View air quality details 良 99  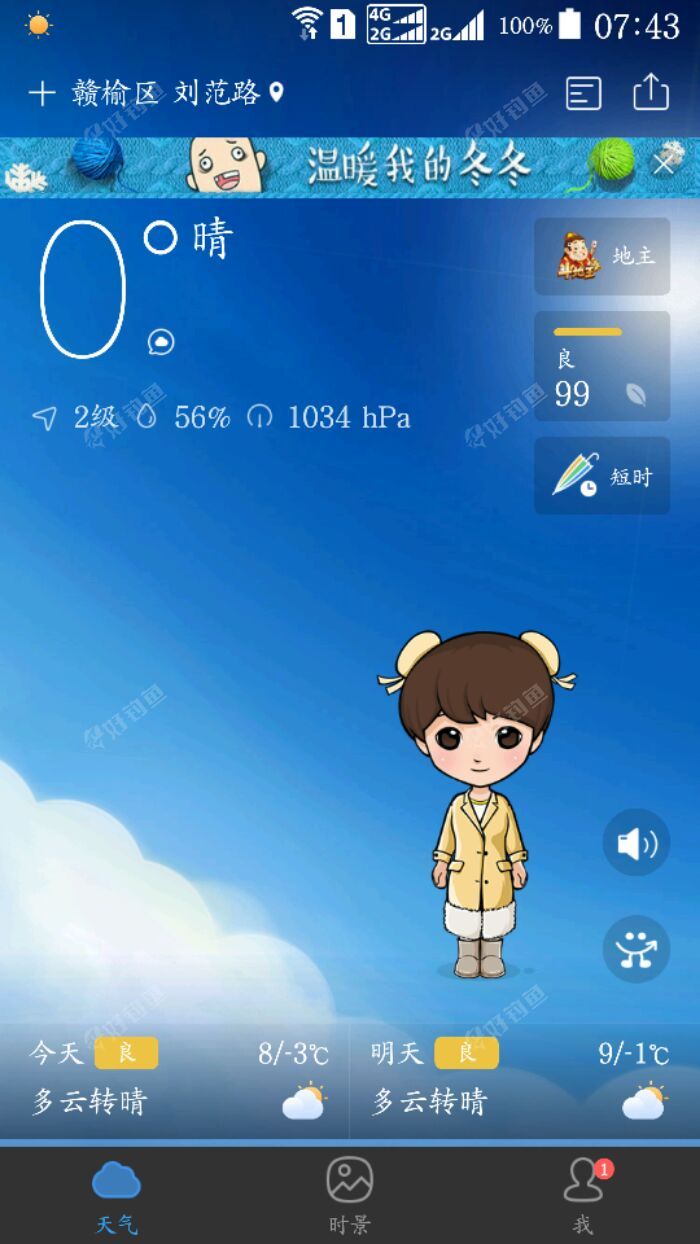tap(602, 366)
